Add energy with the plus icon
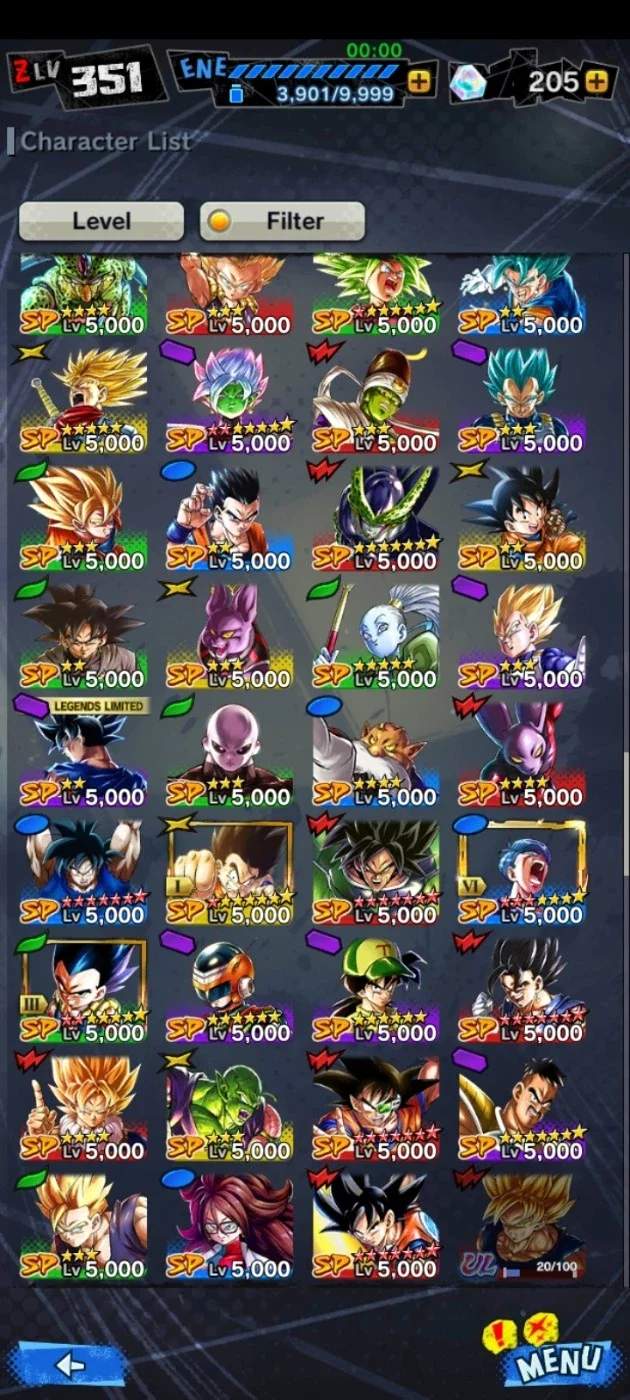 click(420, 82)
